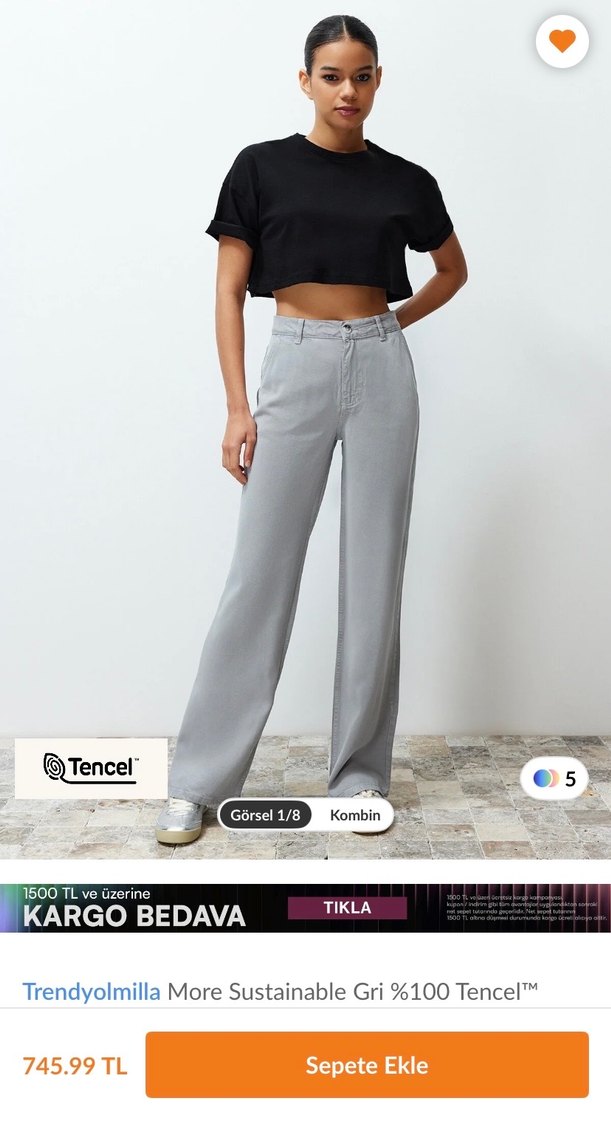The width and height of the screenshot is (611, 1123).
Task: Switch to the Kombin view
Action: (355, 815)
